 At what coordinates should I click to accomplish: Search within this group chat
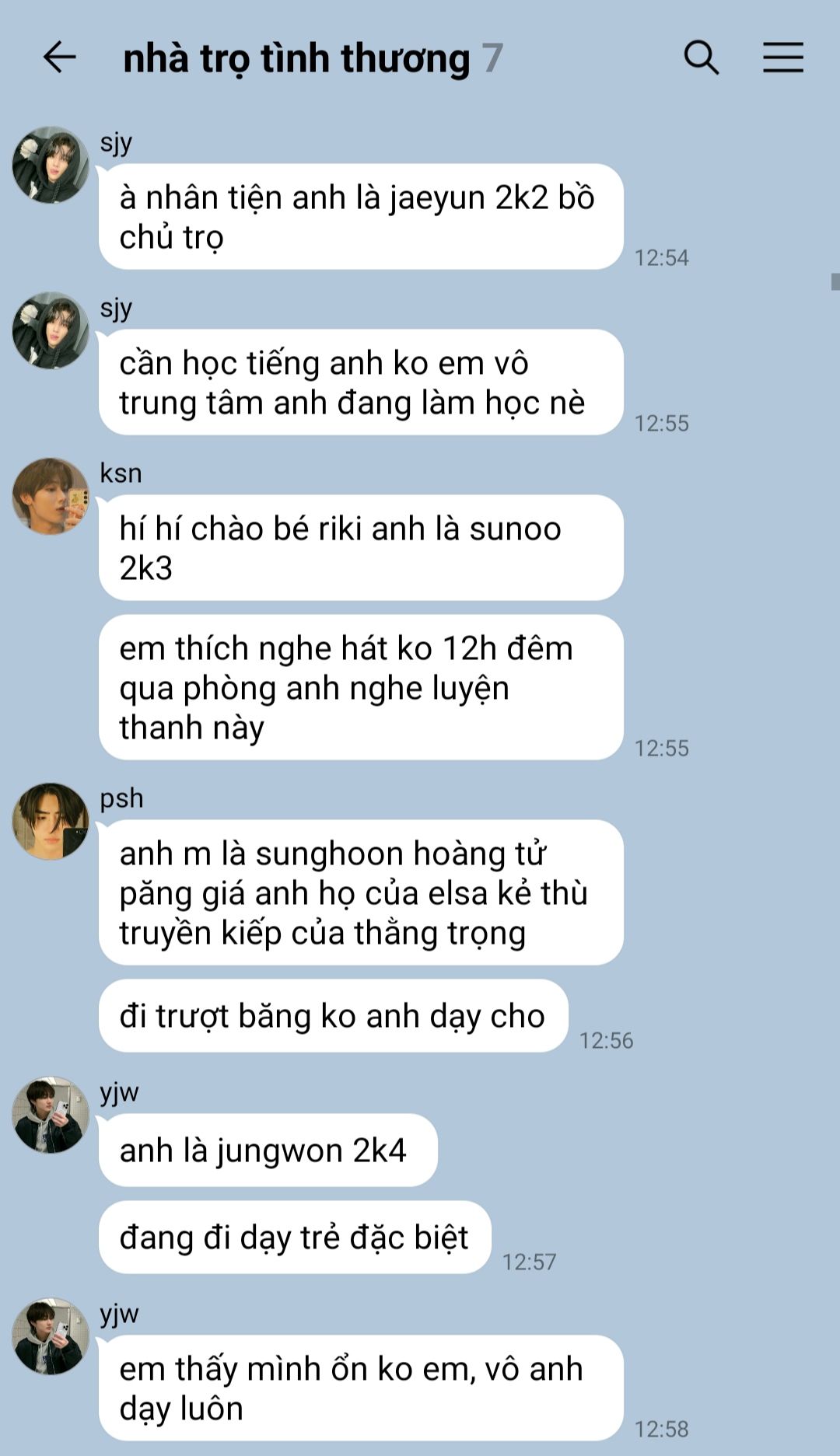701,58
